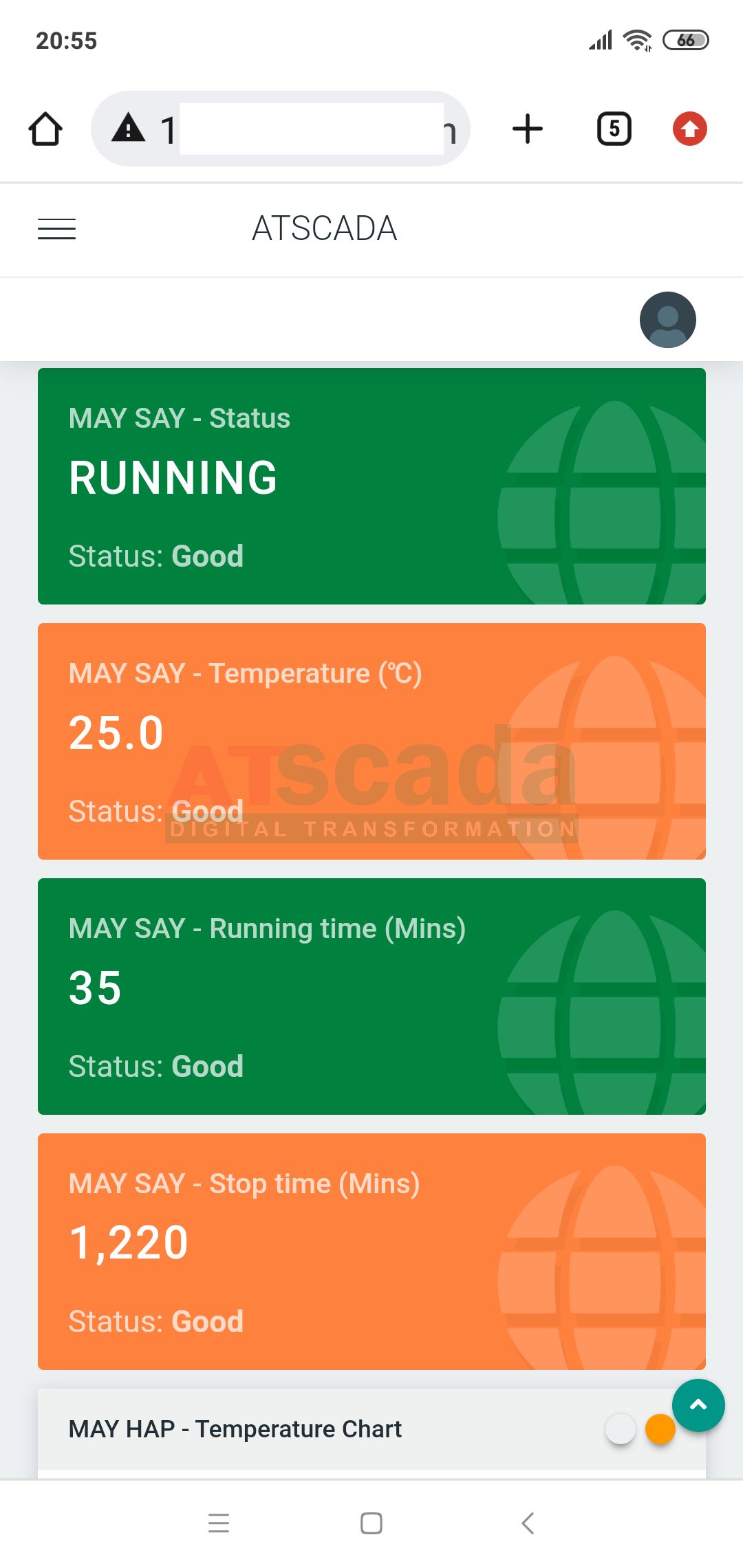Go back using the system navigation
743x1568 pixels.
(528, 1523)
